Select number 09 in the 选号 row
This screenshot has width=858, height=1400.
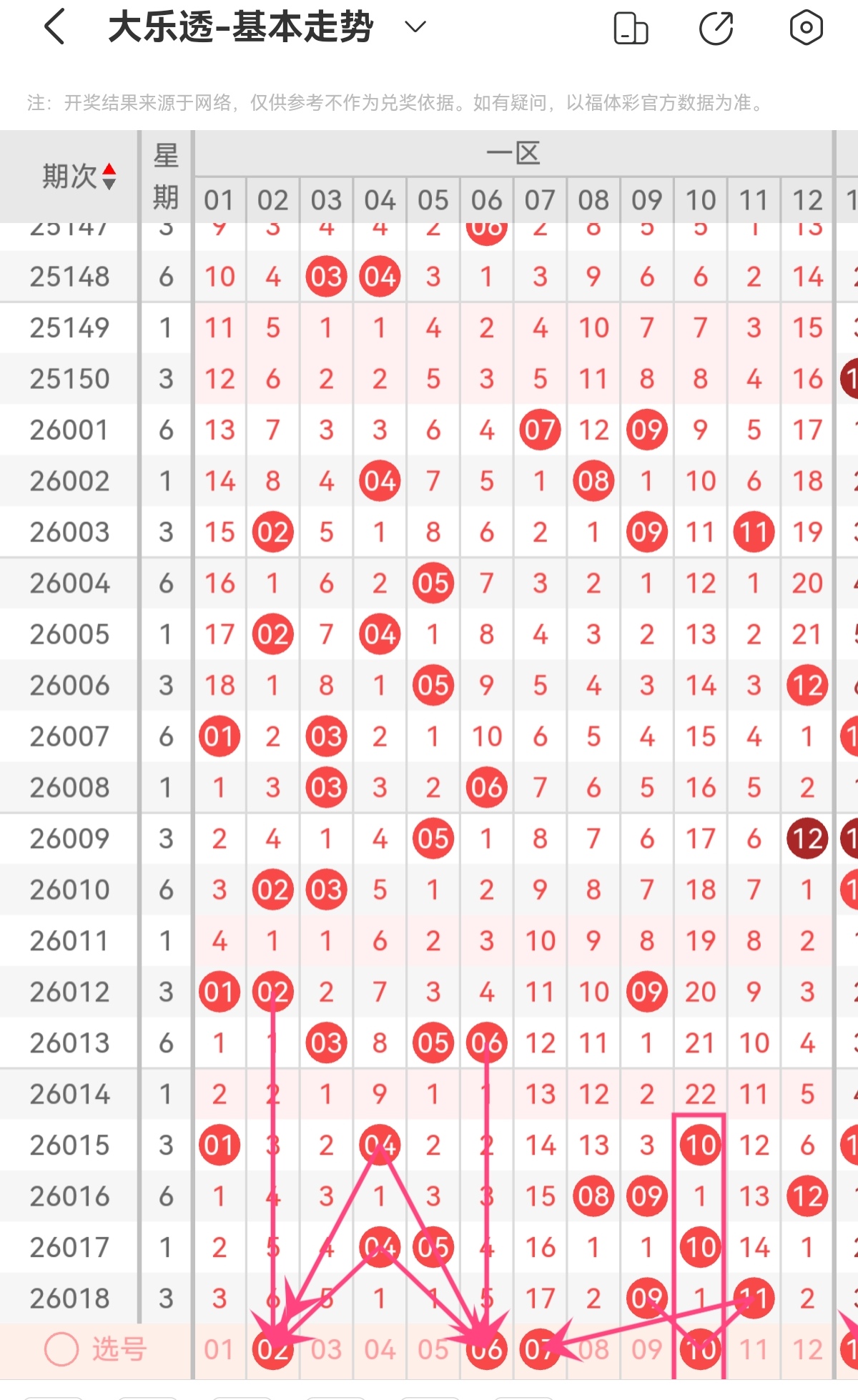click(646, 1349)
